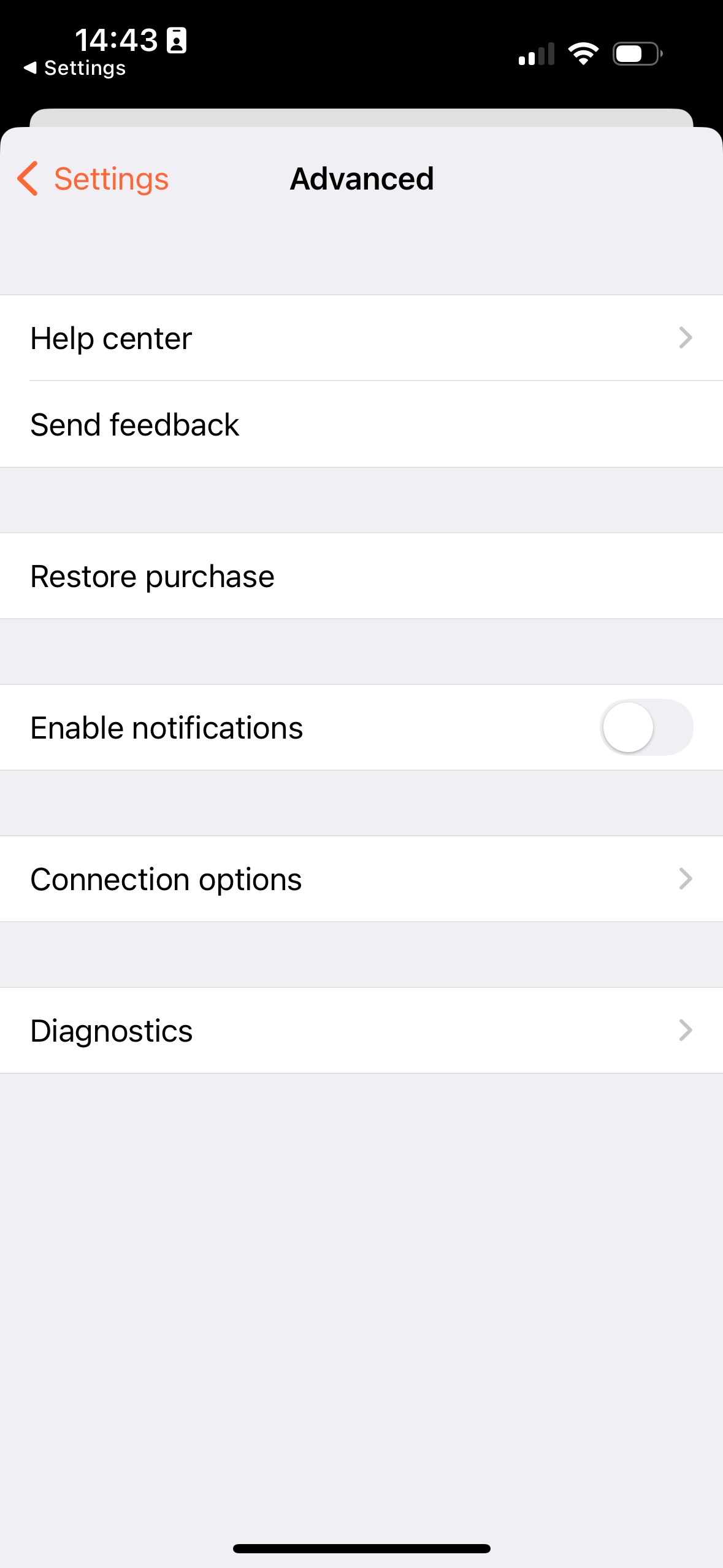Tap Send feedback

(x=361, y=425)
